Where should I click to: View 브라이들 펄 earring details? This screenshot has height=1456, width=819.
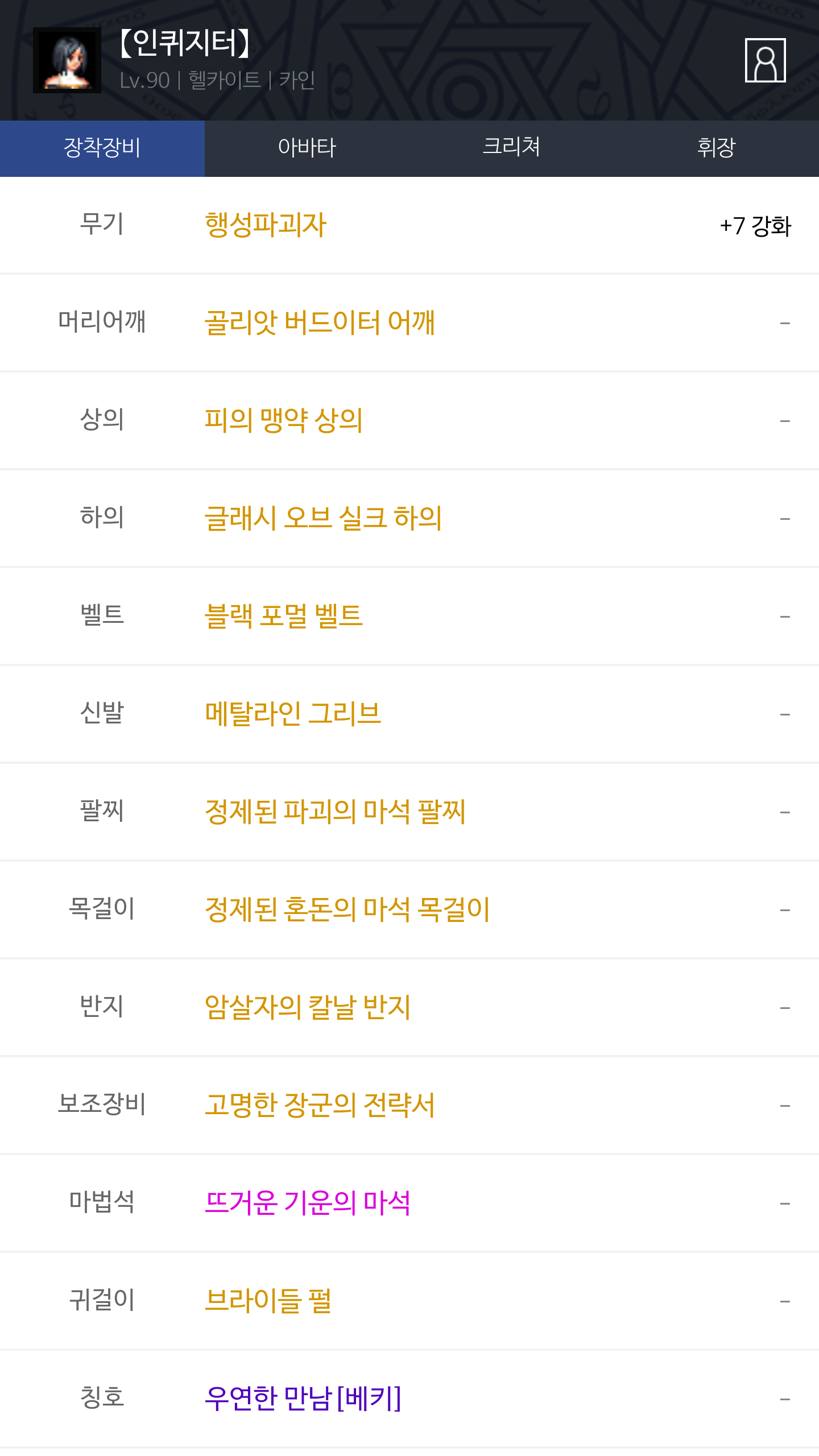coord(268,1301)
